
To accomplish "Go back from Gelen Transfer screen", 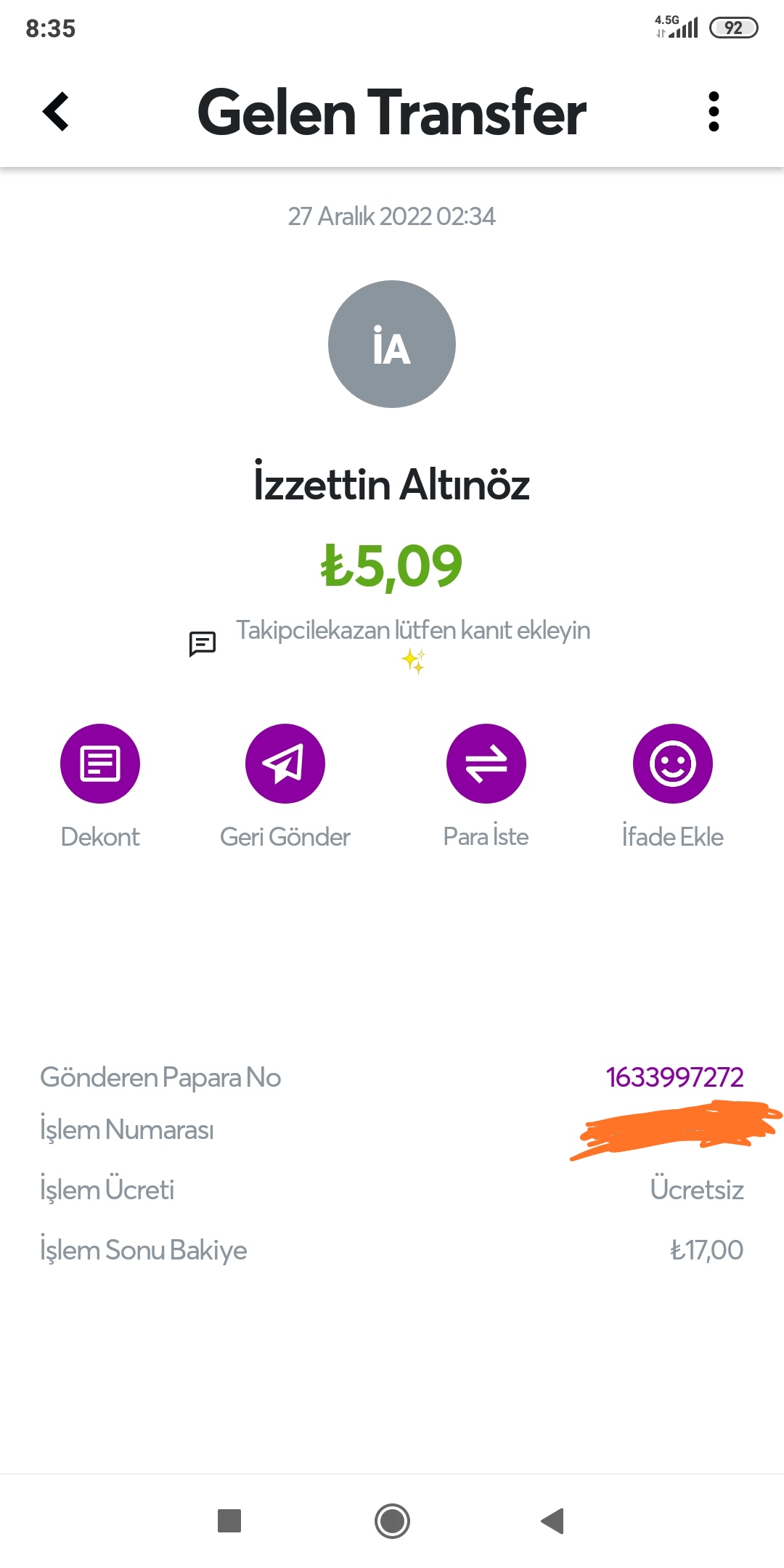I will point(56,112).
